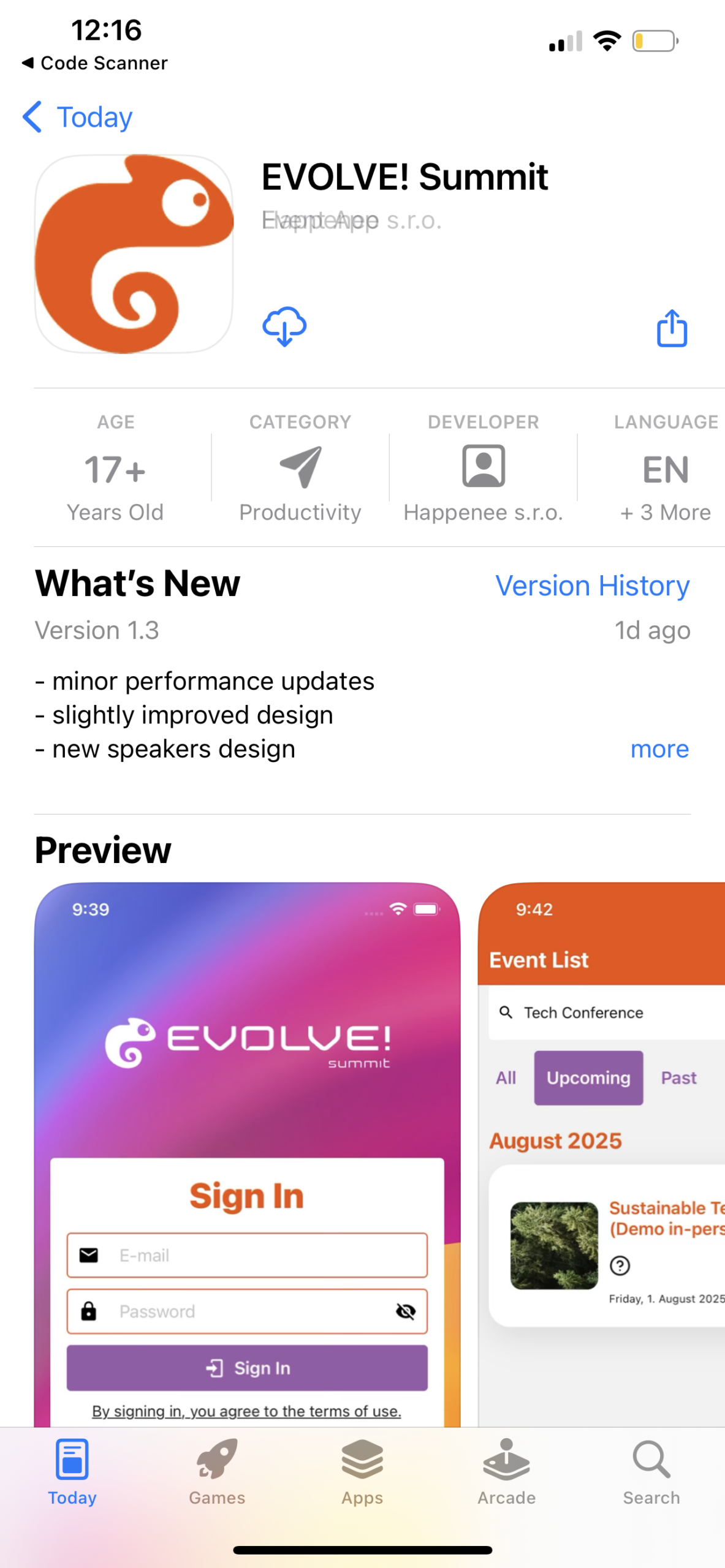Image resolution: width=725 pixels, height=1568 pixels.
Task: Share the EVOLVE! Summit app
Action: [x=672, y=328]
